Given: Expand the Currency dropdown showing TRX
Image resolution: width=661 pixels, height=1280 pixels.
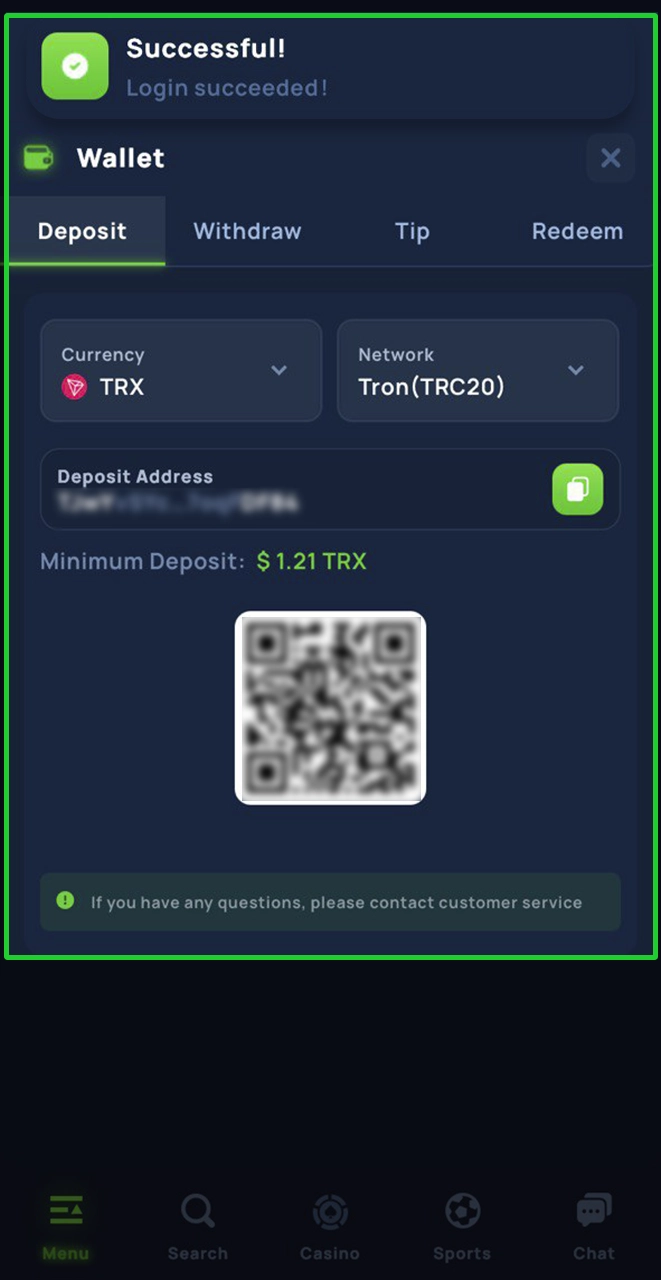Looking at the screenshot, I should pos(181,371).
